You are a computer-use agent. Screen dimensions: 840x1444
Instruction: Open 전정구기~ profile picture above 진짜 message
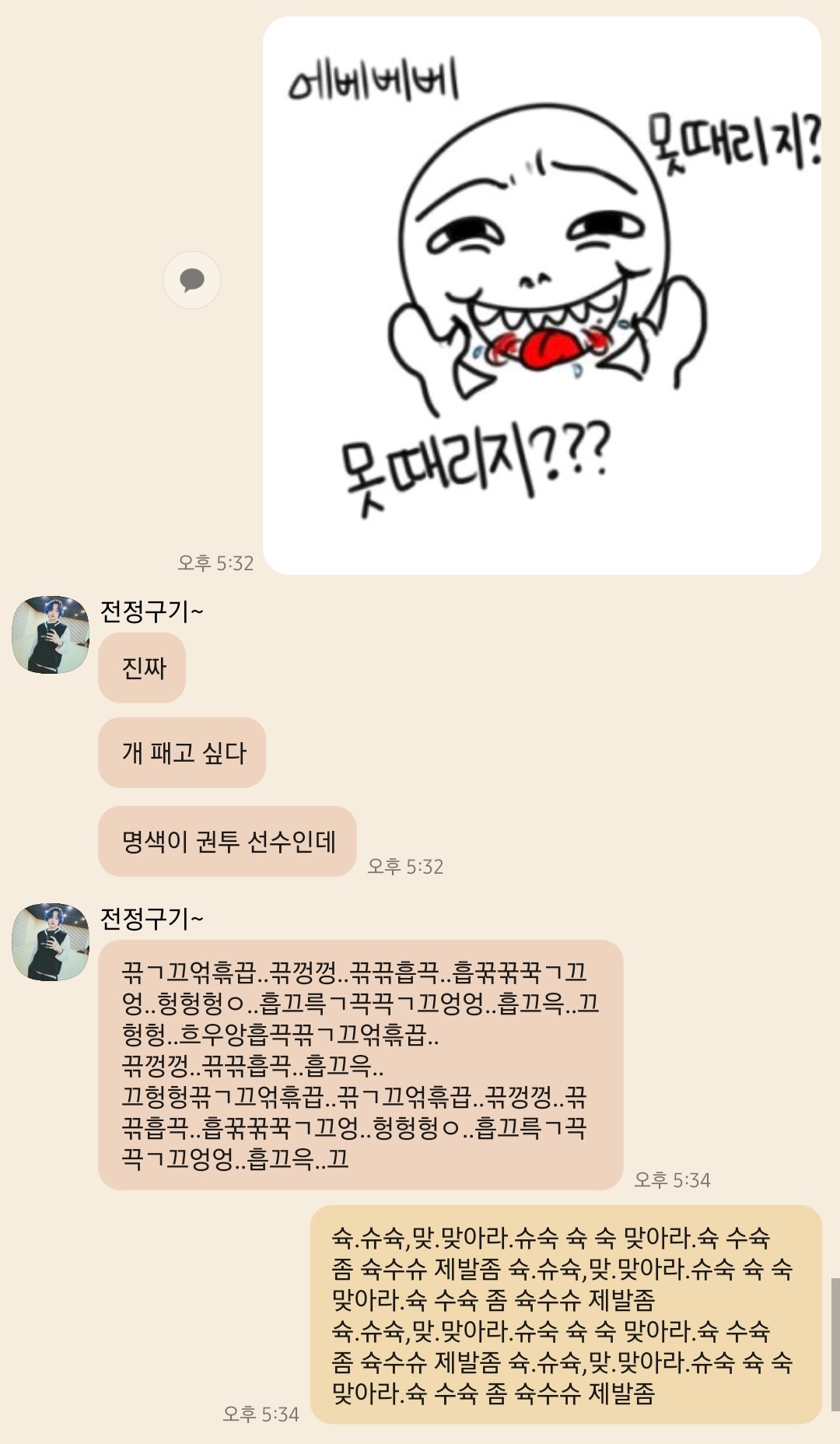[x=51, y=635]
